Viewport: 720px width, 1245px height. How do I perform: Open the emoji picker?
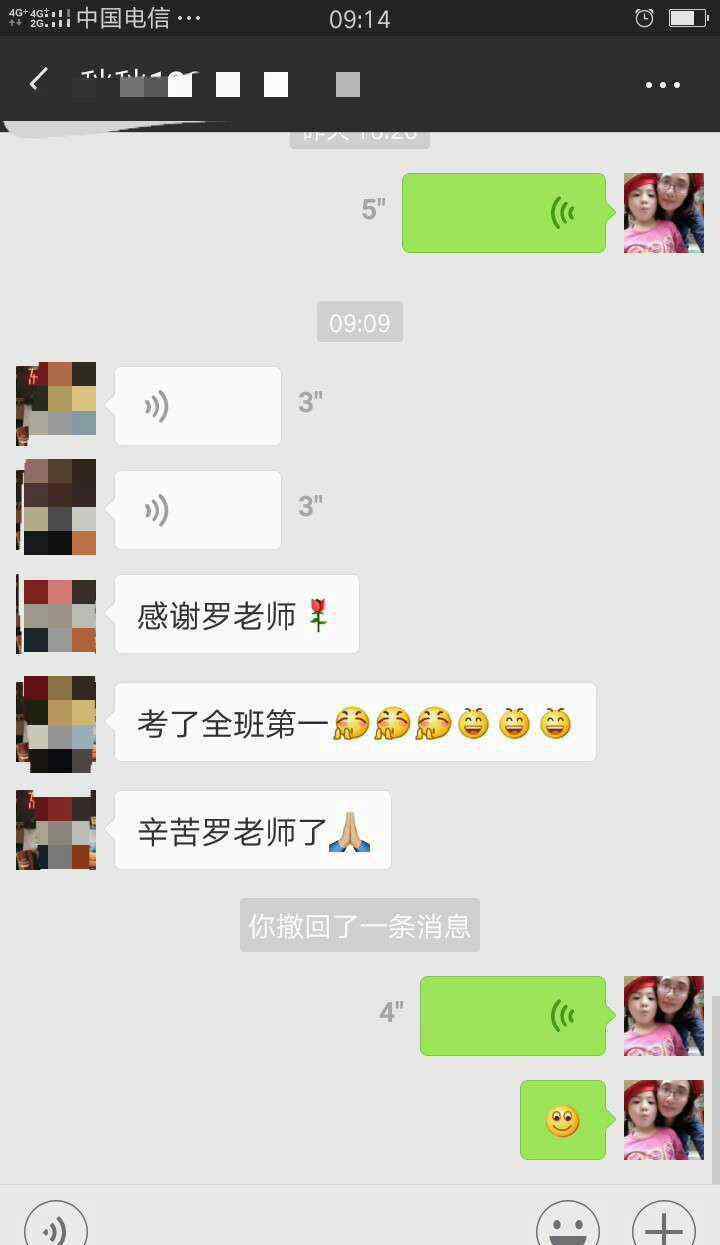click(568, 1224)
